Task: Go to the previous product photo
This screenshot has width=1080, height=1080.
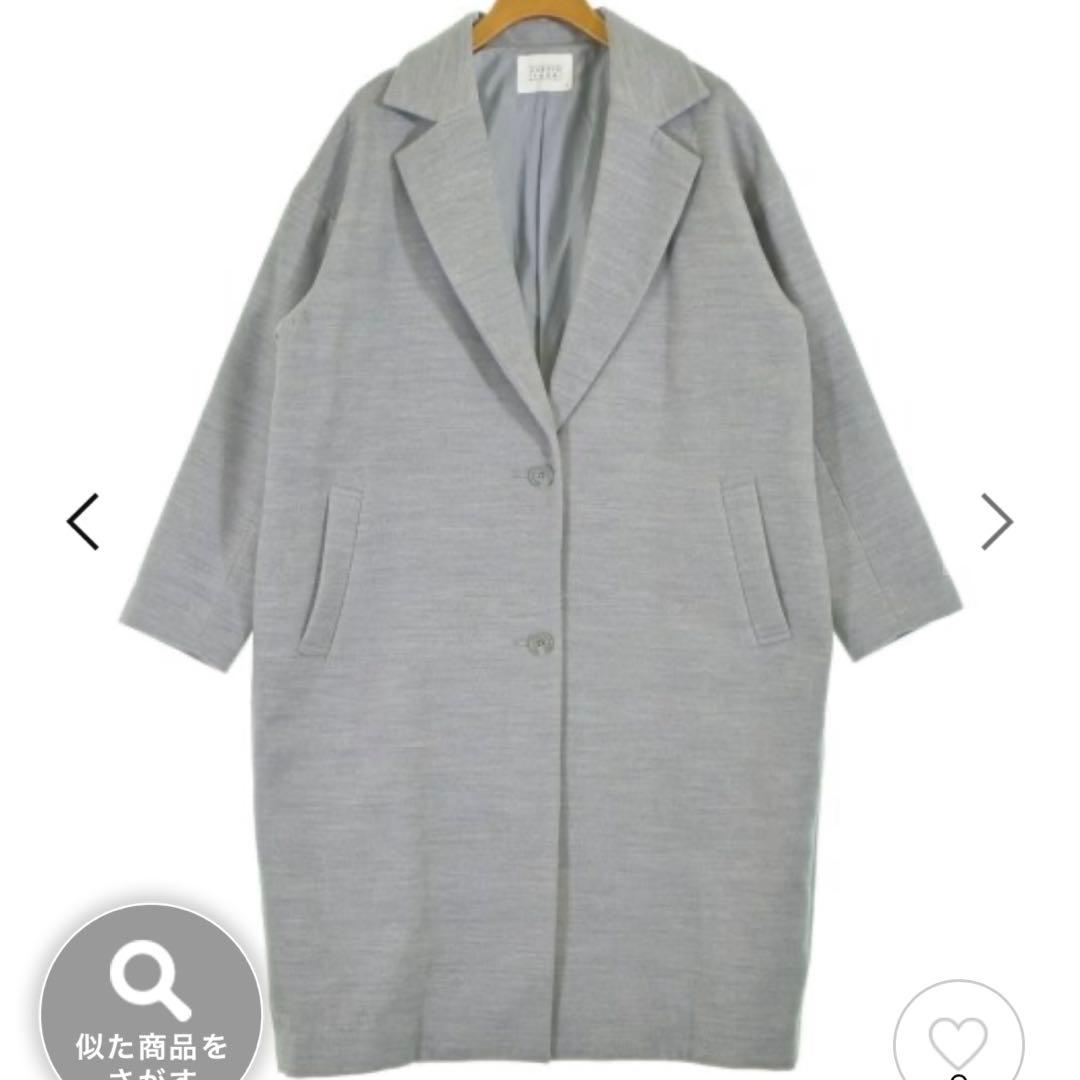Action: coord(84,522)
